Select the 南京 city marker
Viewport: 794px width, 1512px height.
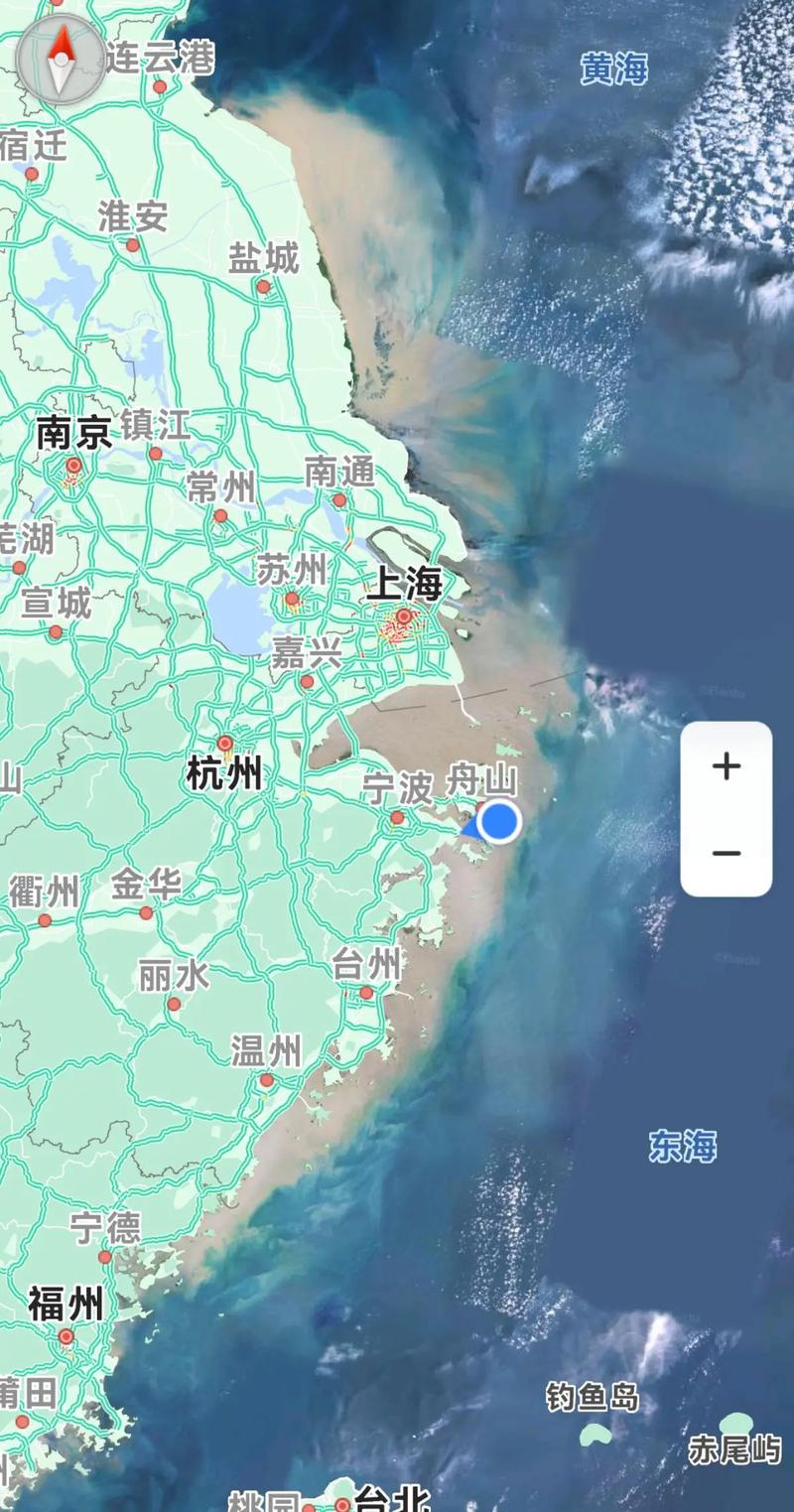click(x=73, y=465)
